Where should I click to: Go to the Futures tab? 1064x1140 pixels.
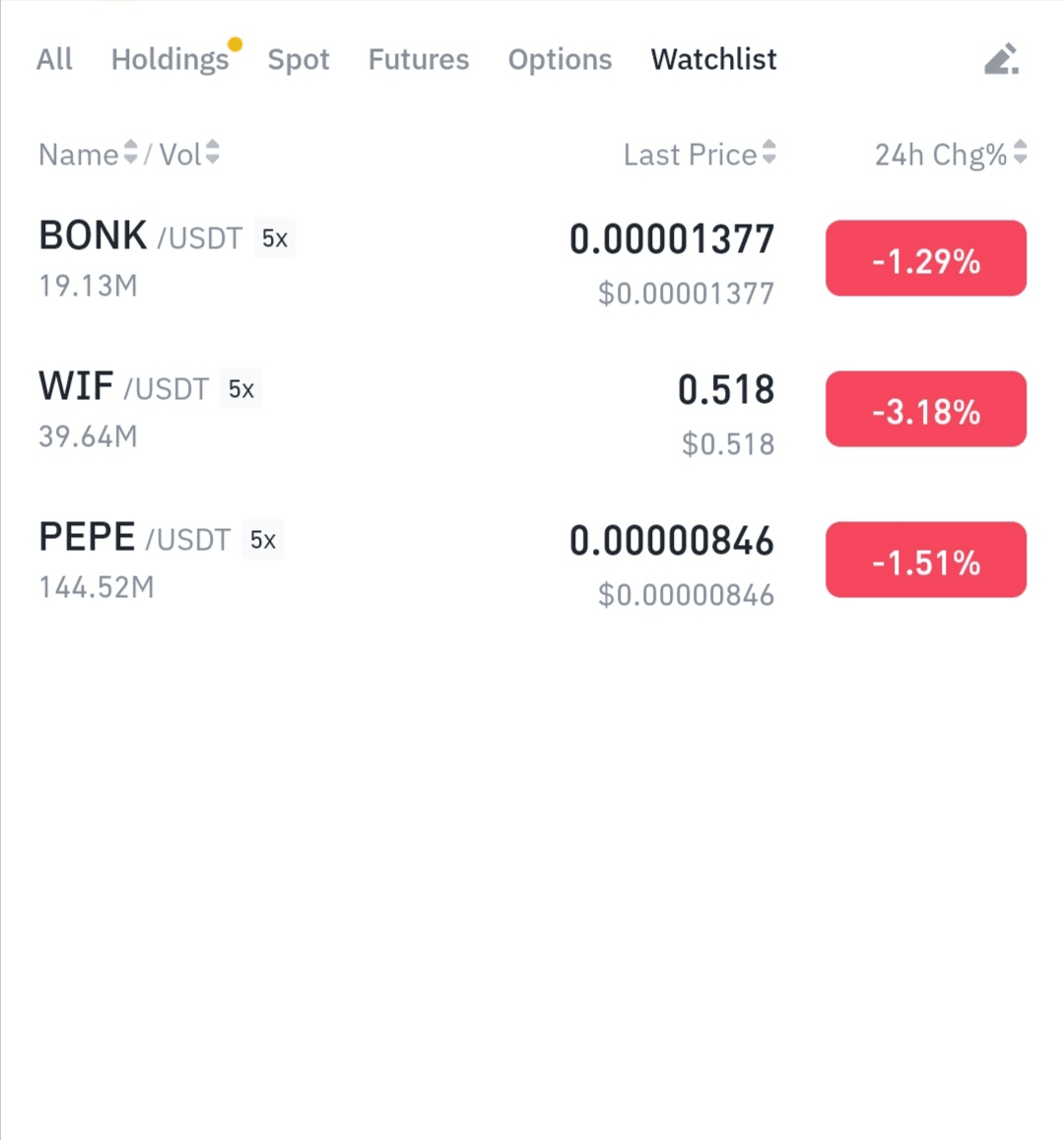click(419, 60)
